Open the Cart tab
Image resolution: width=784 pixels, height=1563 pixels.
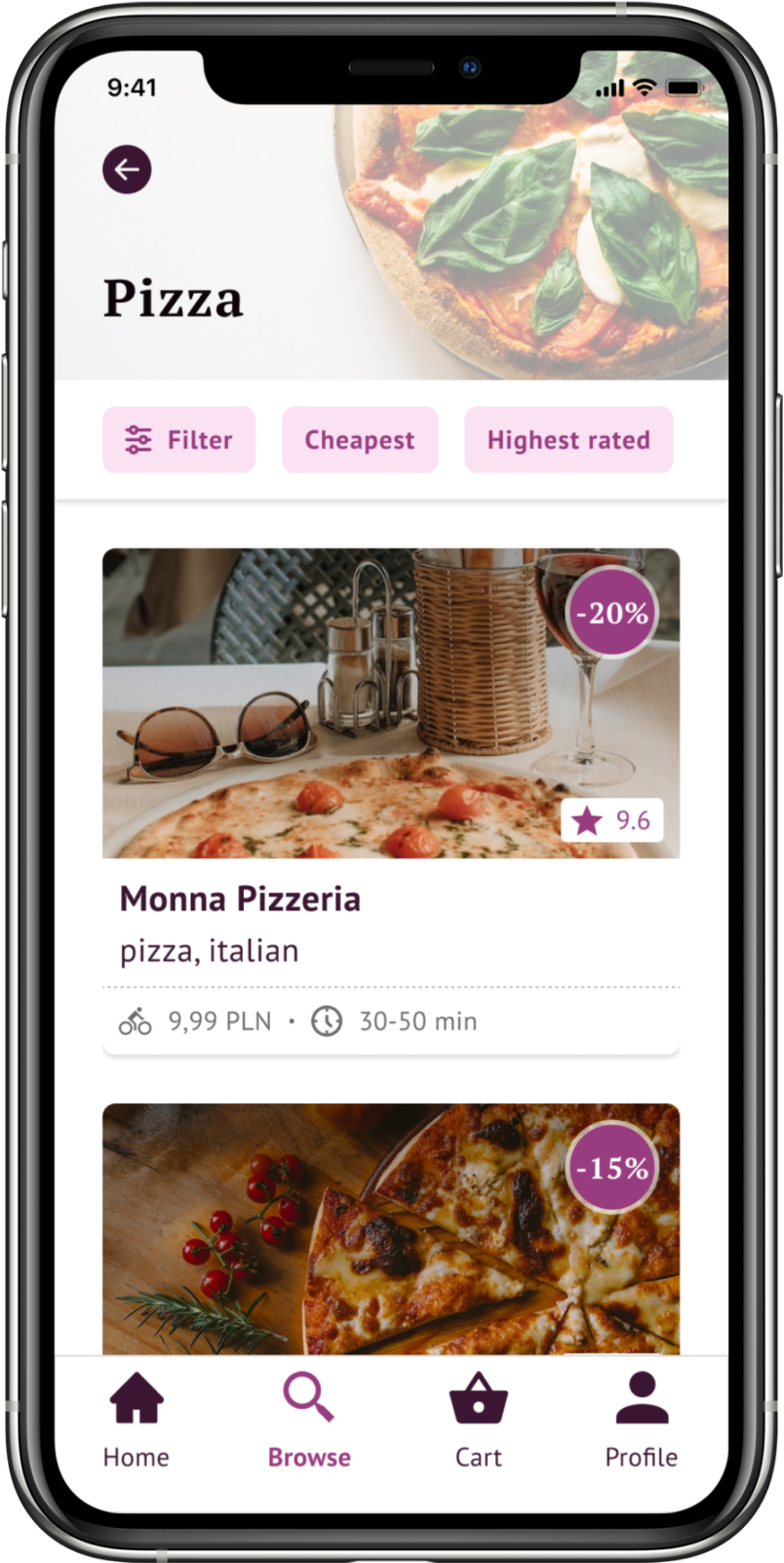[x=478, y=1420]
